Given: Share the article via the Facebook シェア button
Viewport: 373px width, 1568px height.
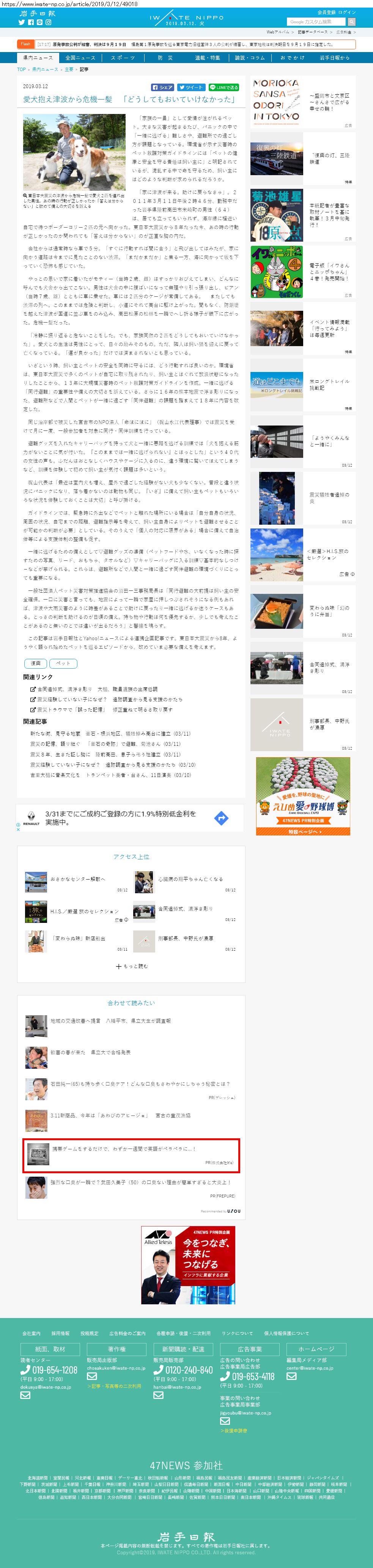Looking at the screenshot, I should tap(162, 88).
